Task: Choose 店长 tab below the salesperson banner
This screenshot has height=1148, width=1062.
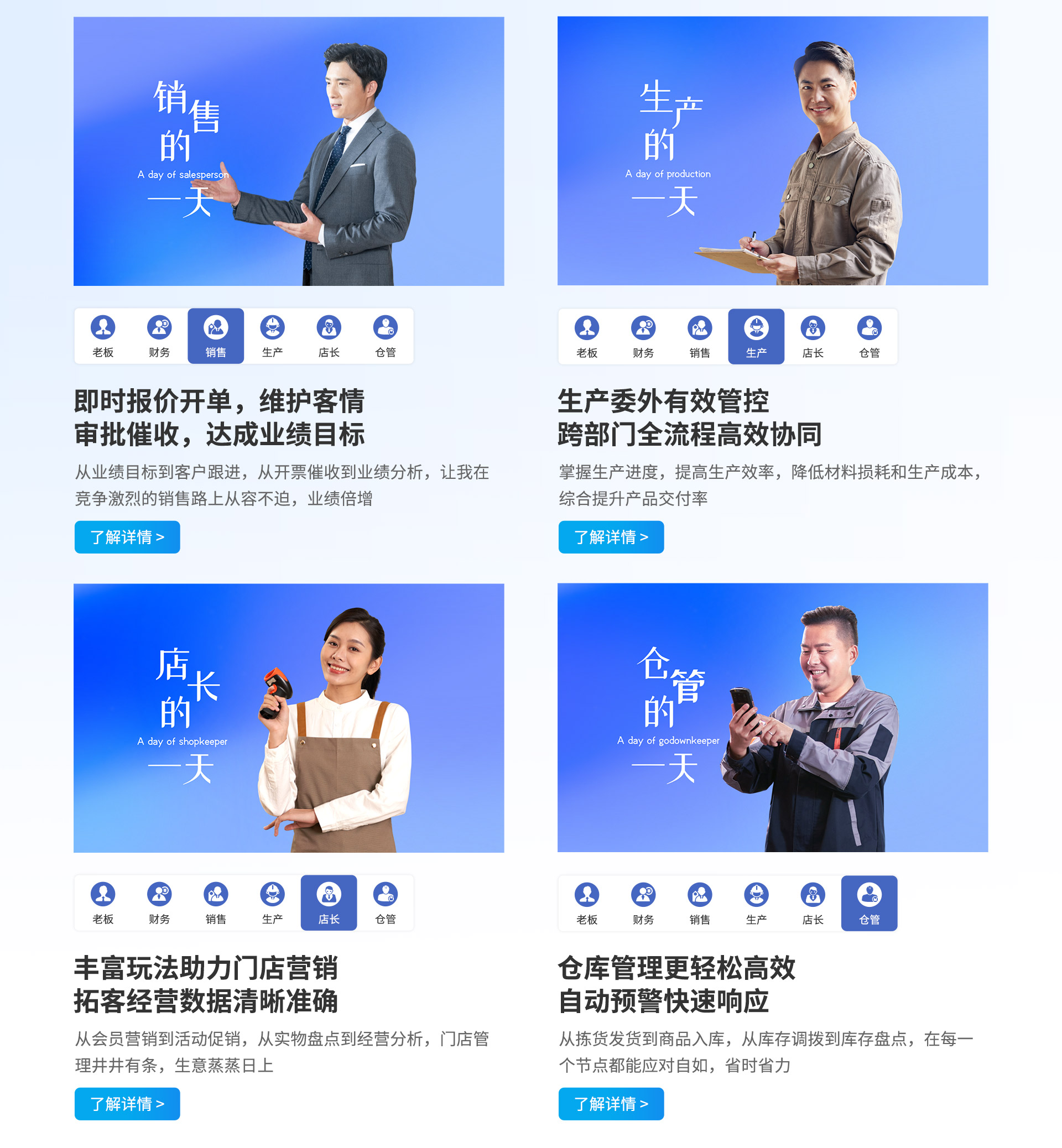Action: (329, 336)
